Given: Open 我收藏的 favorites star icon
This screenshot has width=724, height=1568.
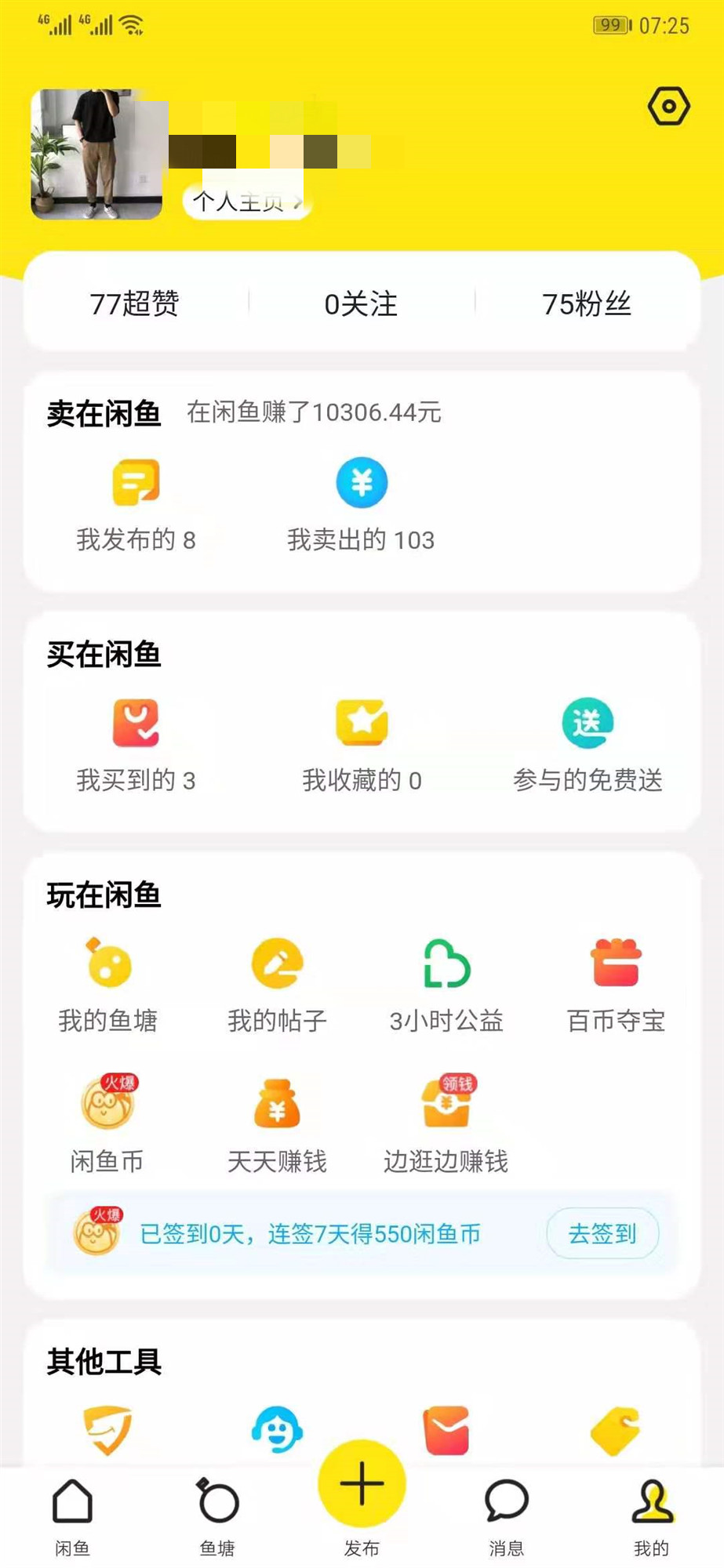Looking at the screenshot, I should coord(361,723).
